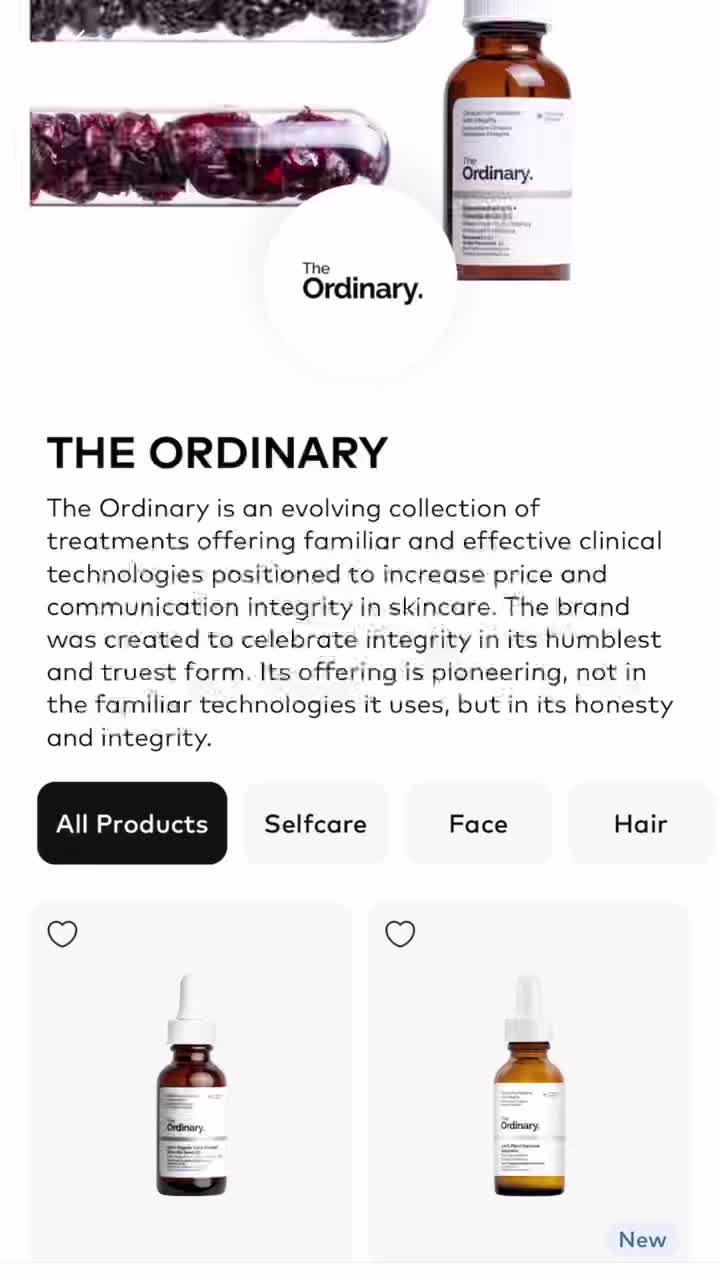The height and width of the screenshot is (1280, 720).
Task: Tap the heart on the New-tagged product
Action: click(x=400, y=934)
